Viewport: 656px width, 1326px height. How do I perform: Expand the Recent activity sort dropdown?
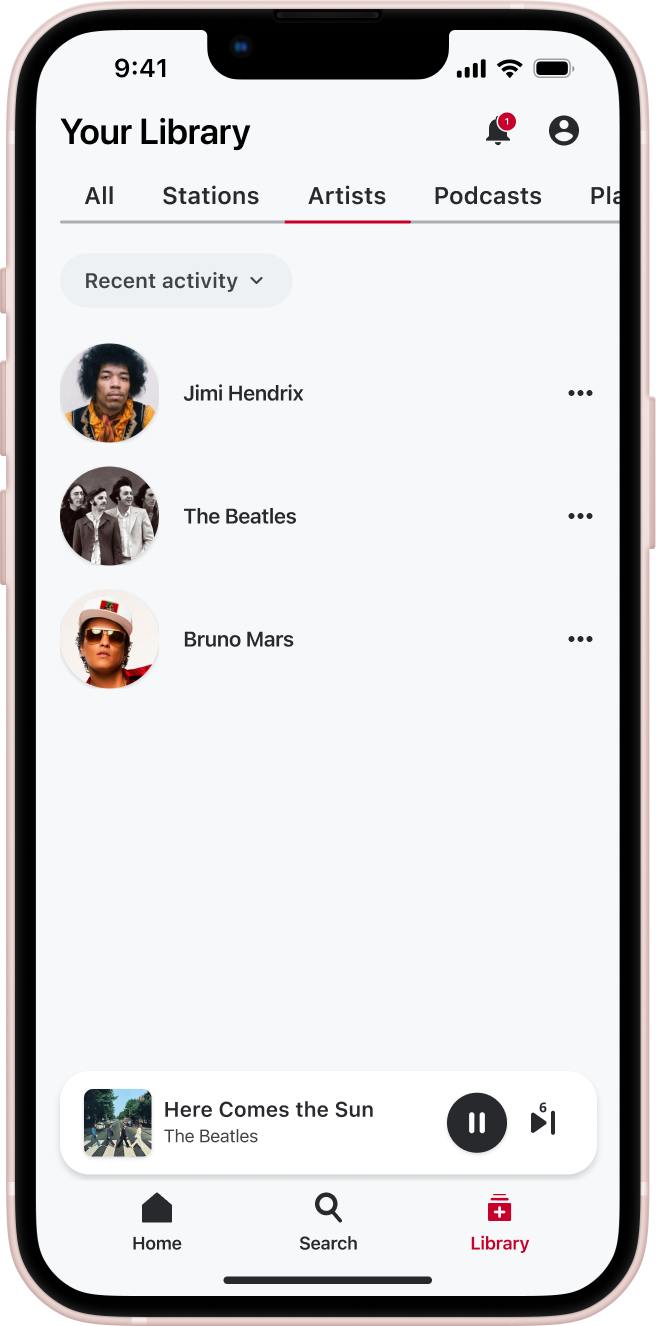point(176,281)
